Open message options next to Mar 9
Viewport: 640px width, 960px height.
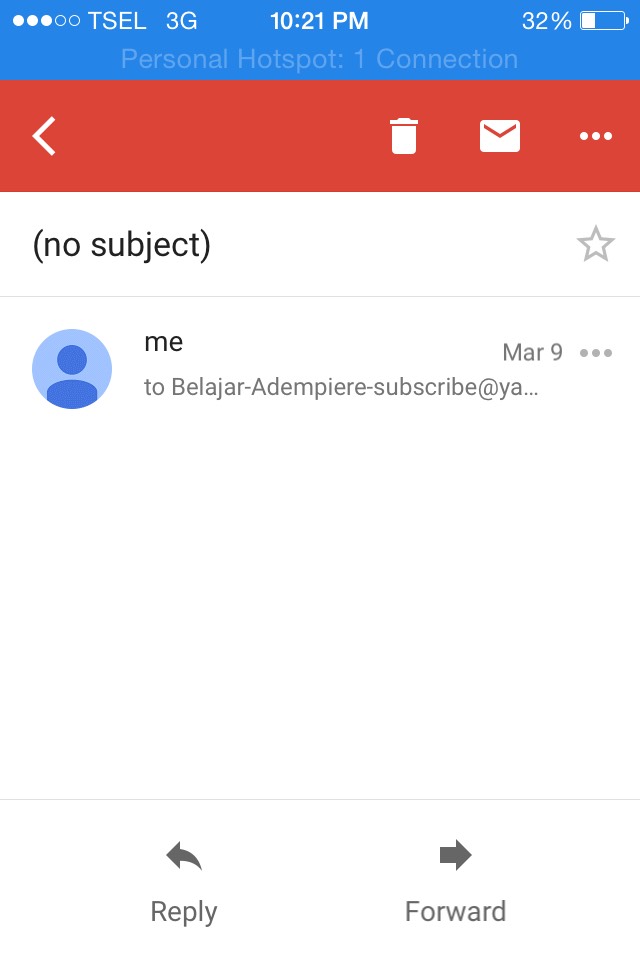click(x=596, y=353)
